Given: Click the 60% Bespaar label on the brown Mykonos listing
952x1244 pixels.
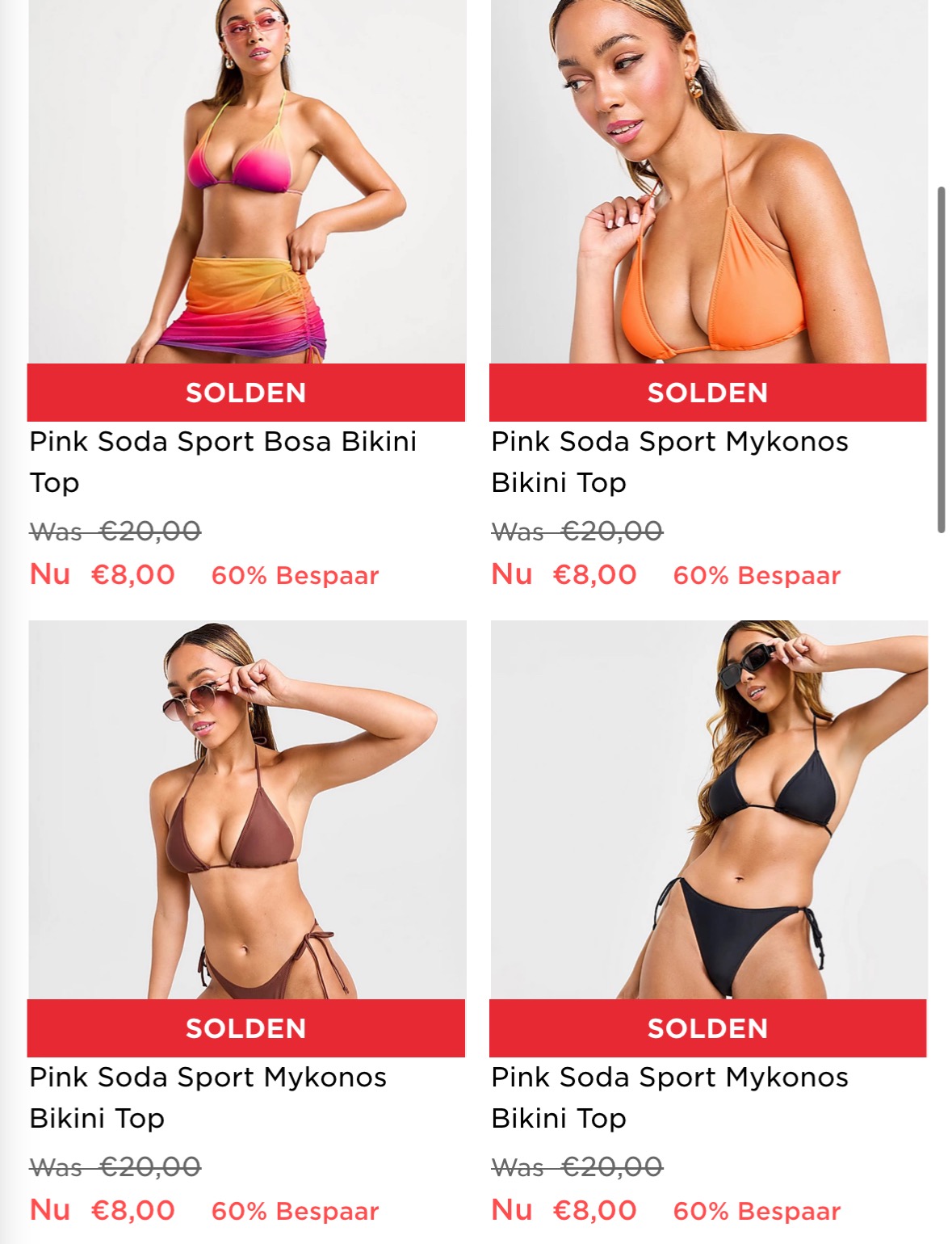Looking at the screenshot, I should coord(296,1211).
